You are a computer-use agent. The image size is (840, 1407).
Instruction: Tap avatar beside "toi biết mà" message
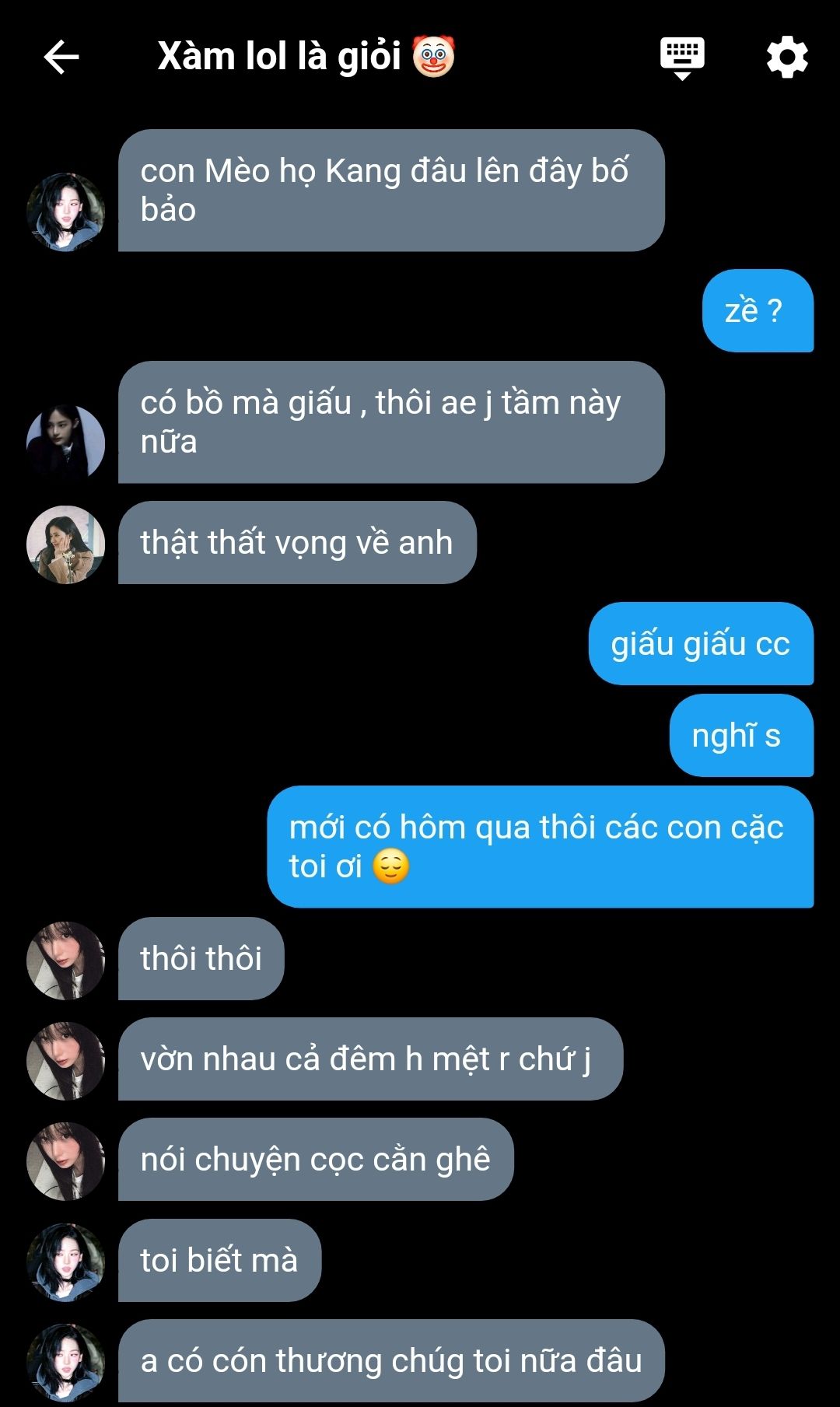(66, 1261)
